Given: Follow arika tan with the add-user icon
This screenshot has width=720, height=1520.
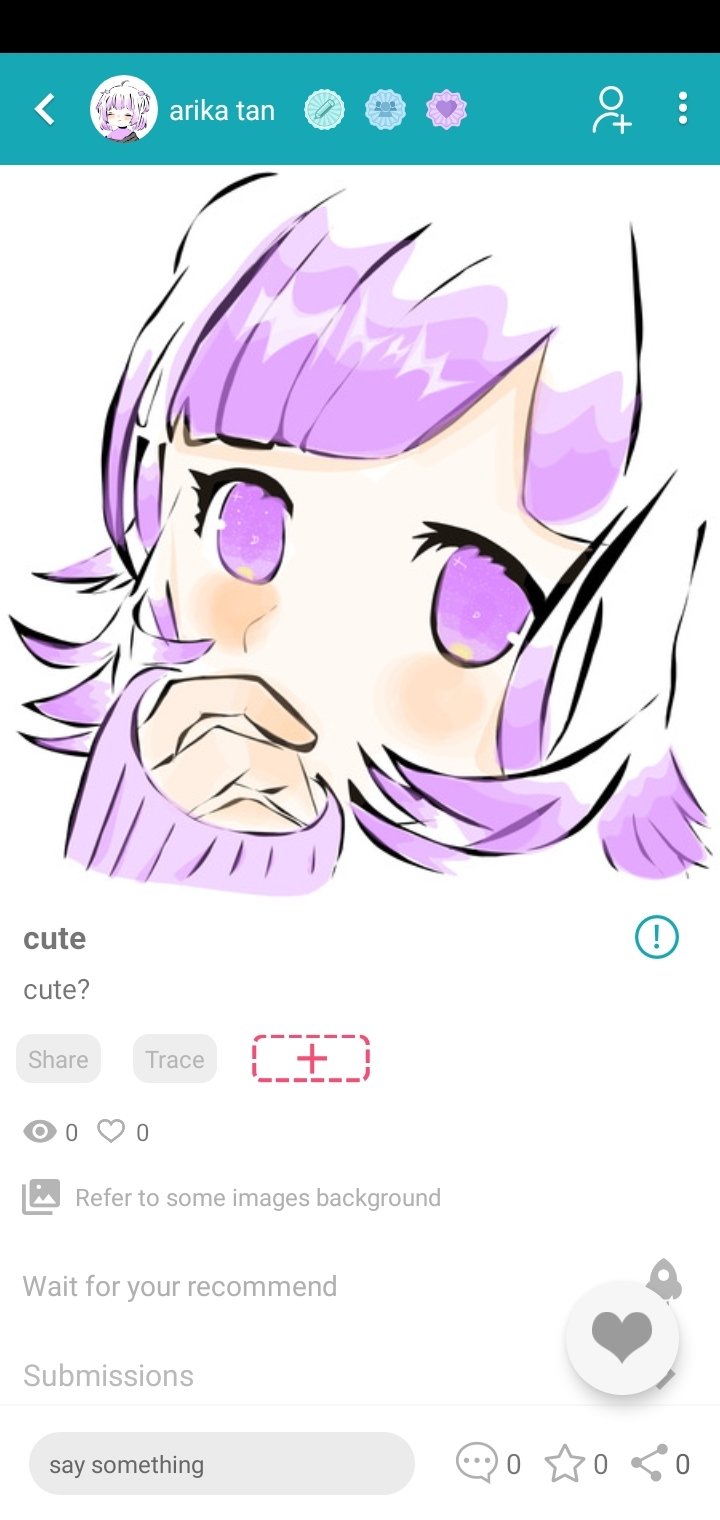Looking at the screenshot, I should coord(610,109).
